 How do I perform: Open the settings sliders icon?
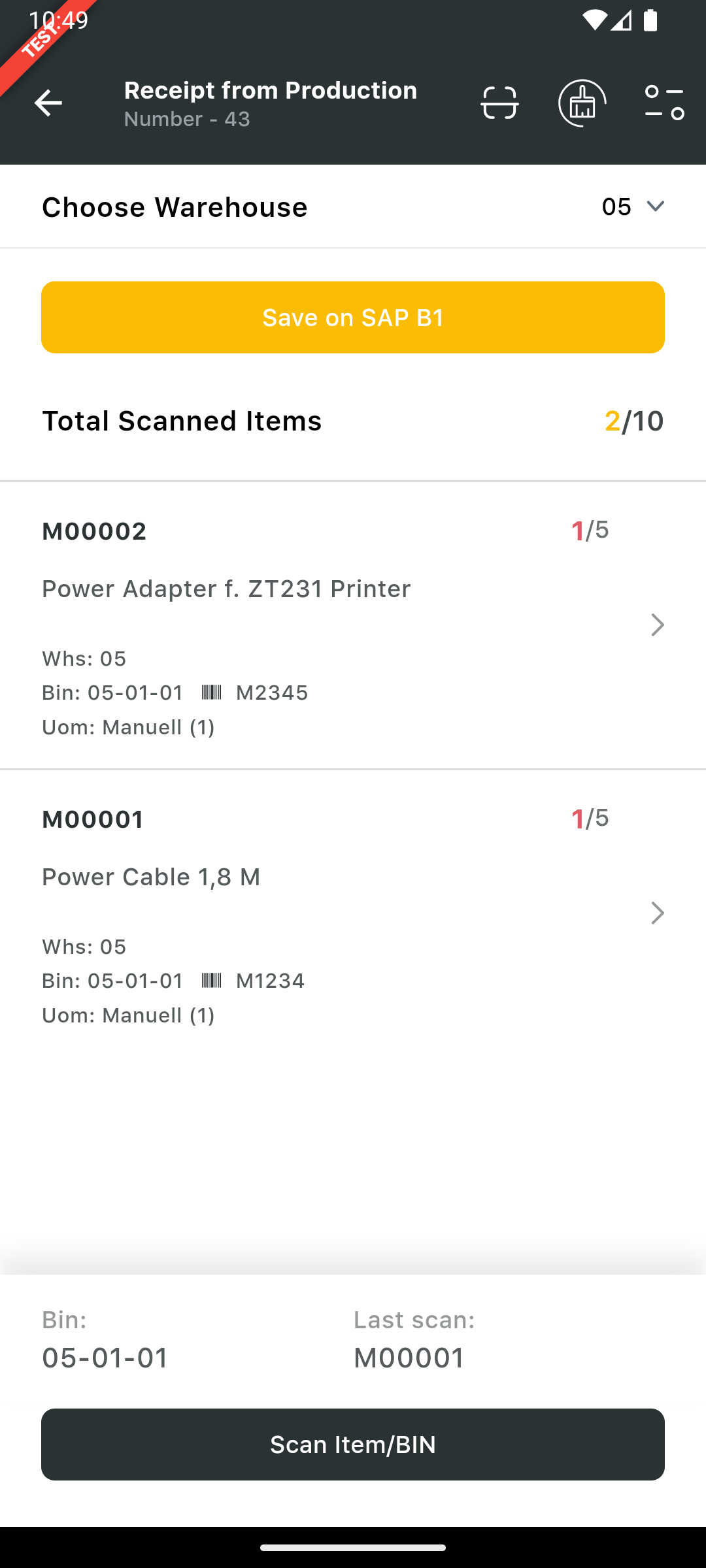pyautogui.click(x=664, y=103)
